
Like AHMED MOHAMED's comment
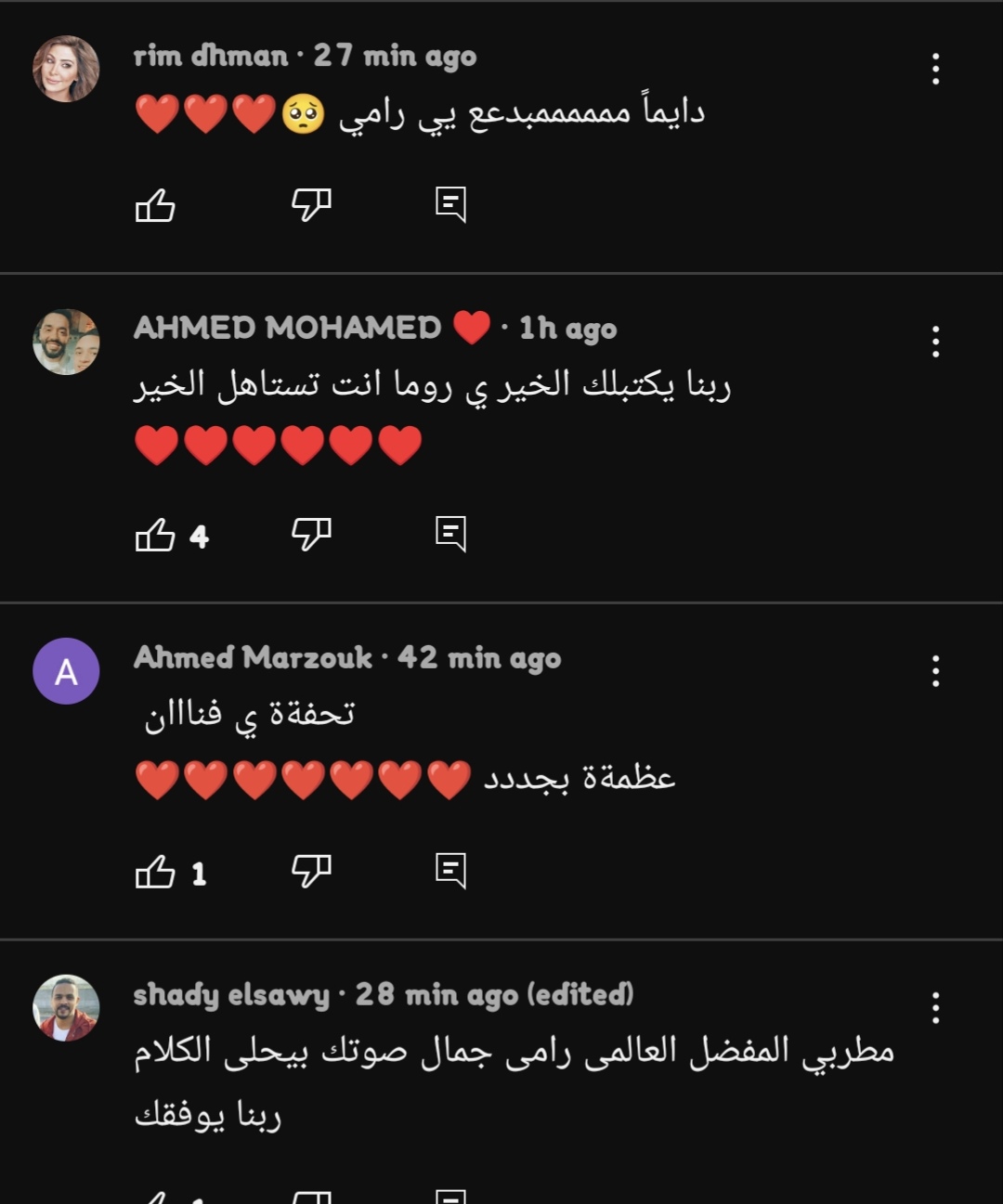tap(155, 535)
